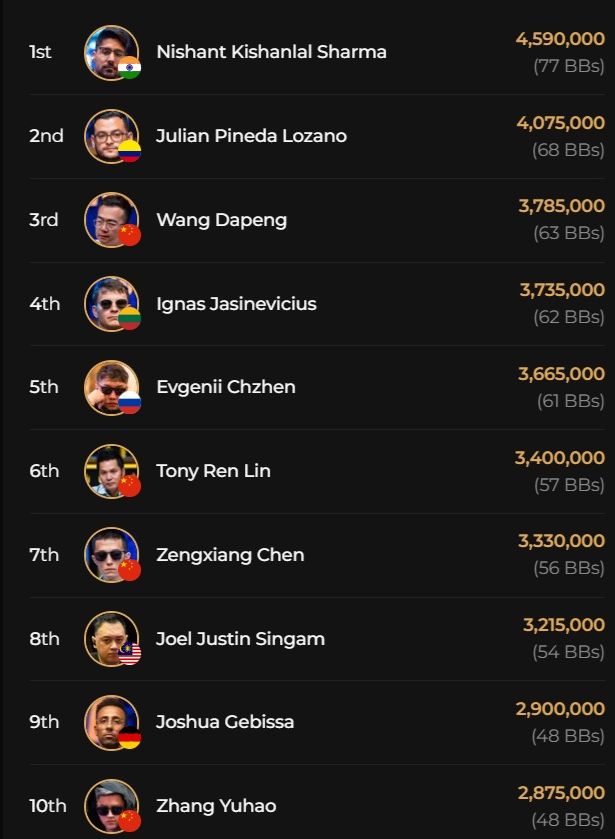Select Joel Justin Singam's row
The image size is (615, 839).
(240, 639)
